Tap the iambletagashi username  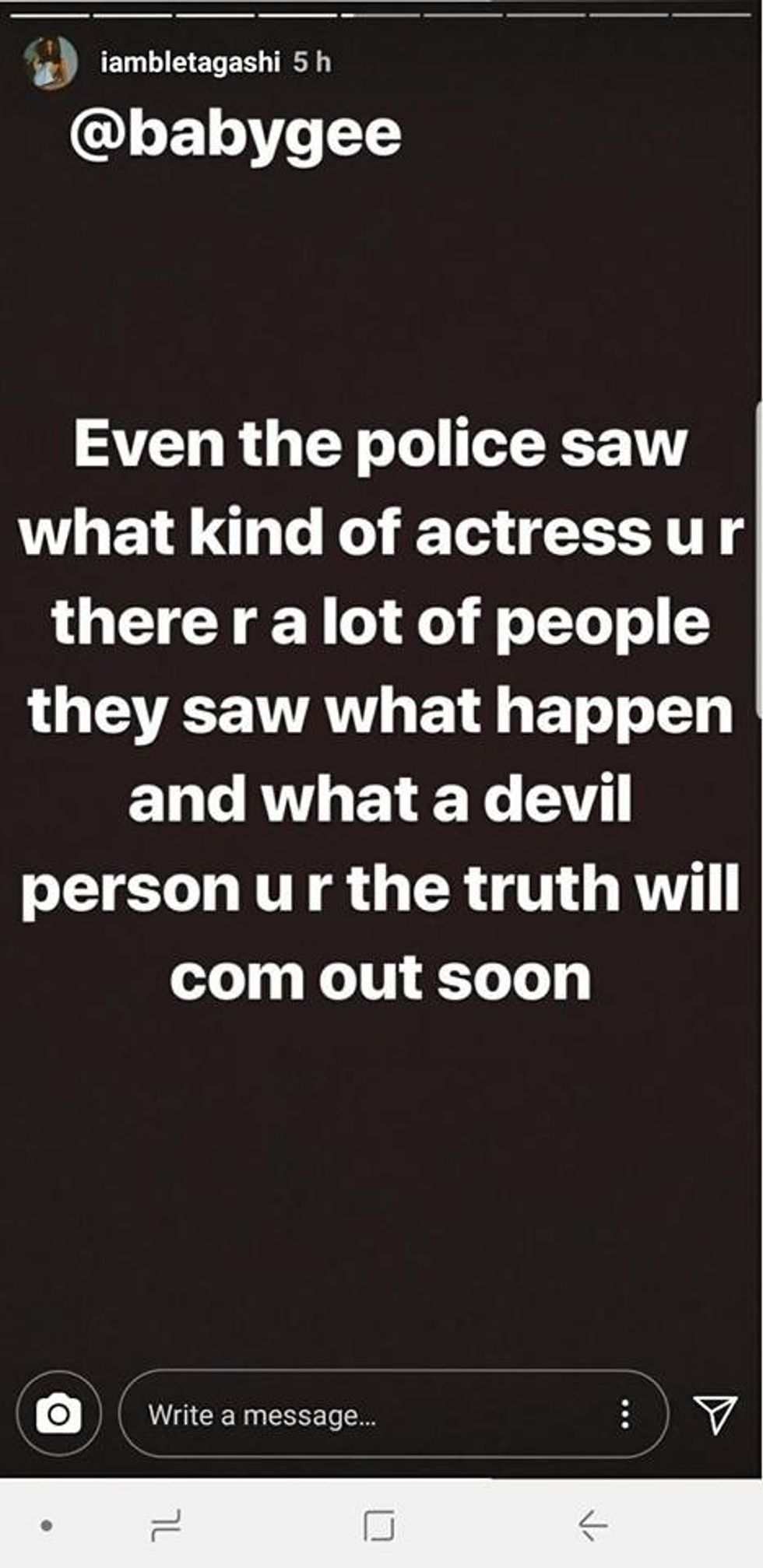point(189,62)
